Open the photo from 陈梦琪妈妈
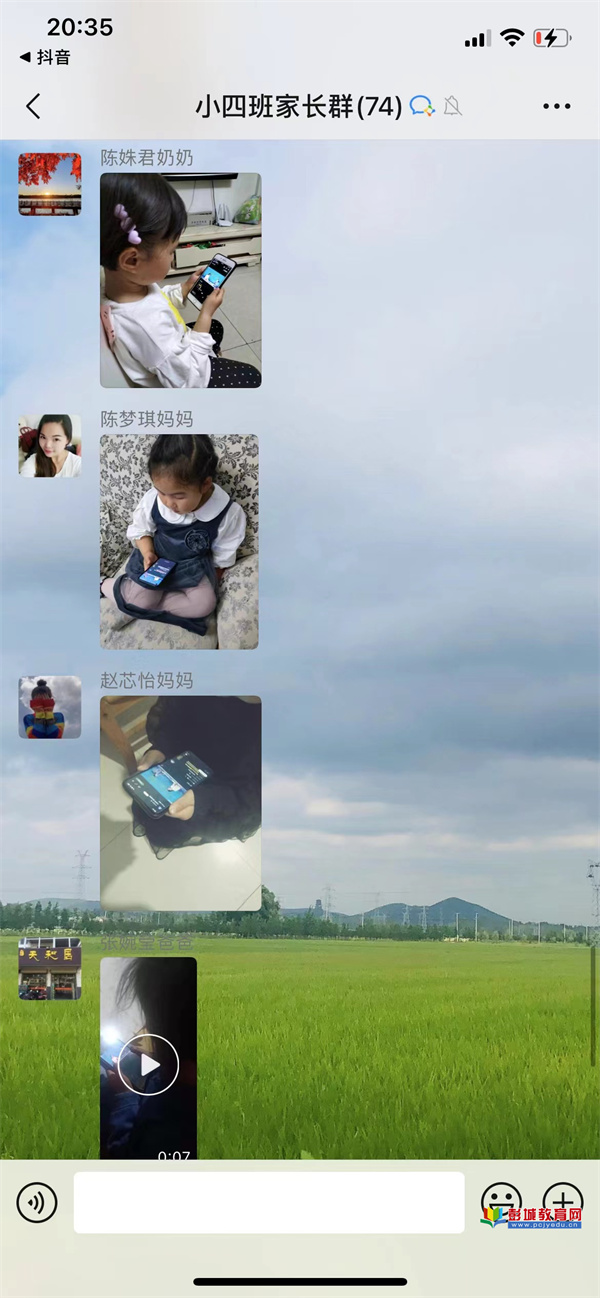Image resolution: width=600 pixels, height=1298 pixels. point(179,541)
